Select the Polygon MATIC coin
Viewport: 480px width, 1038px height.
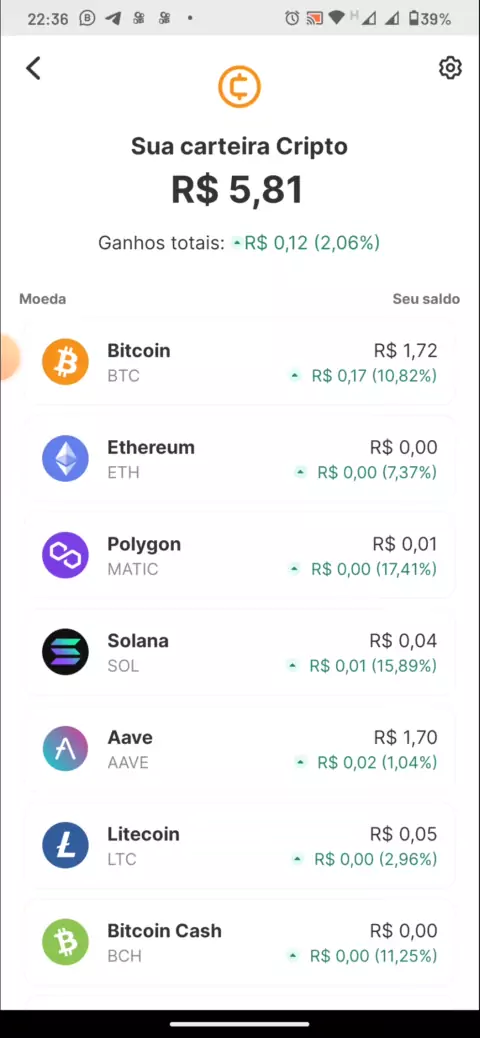[240, 555]
